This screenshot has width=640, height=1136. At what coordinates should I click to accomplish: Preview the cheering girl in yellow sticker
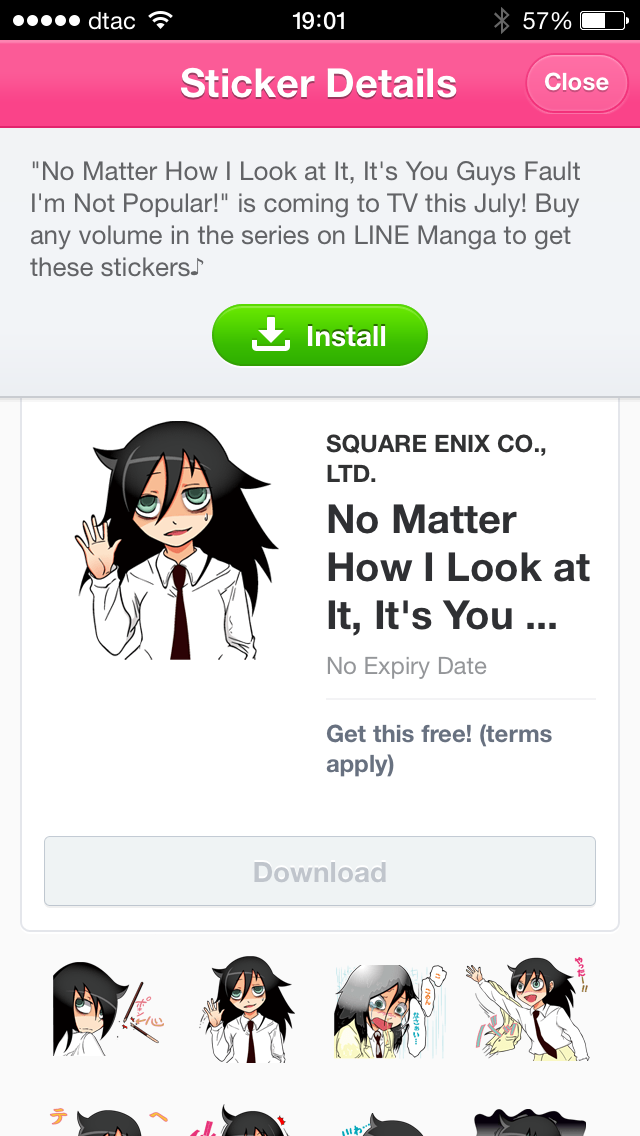click(527, 1008)
